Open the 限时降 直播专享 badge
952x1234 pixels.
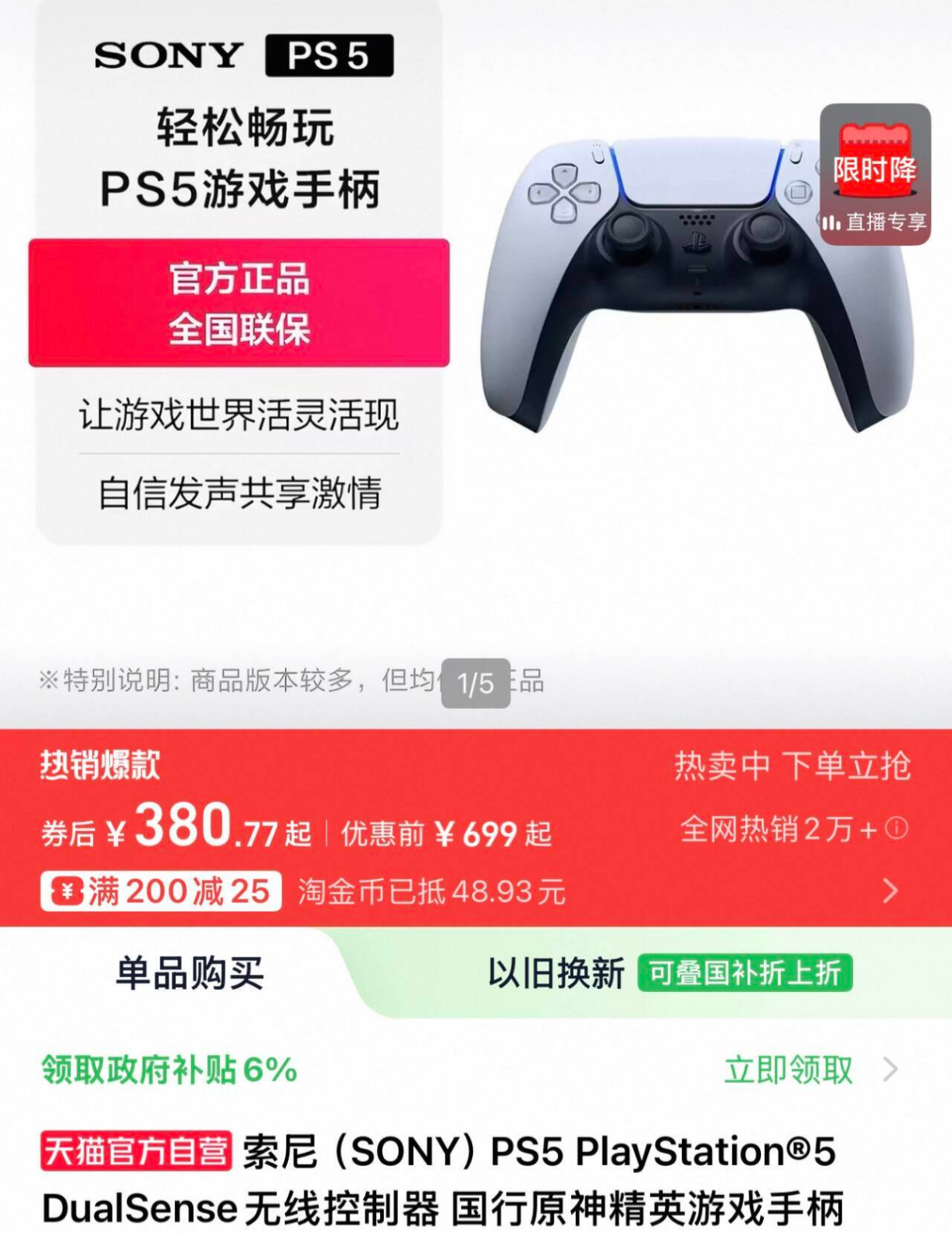(875, 175)
